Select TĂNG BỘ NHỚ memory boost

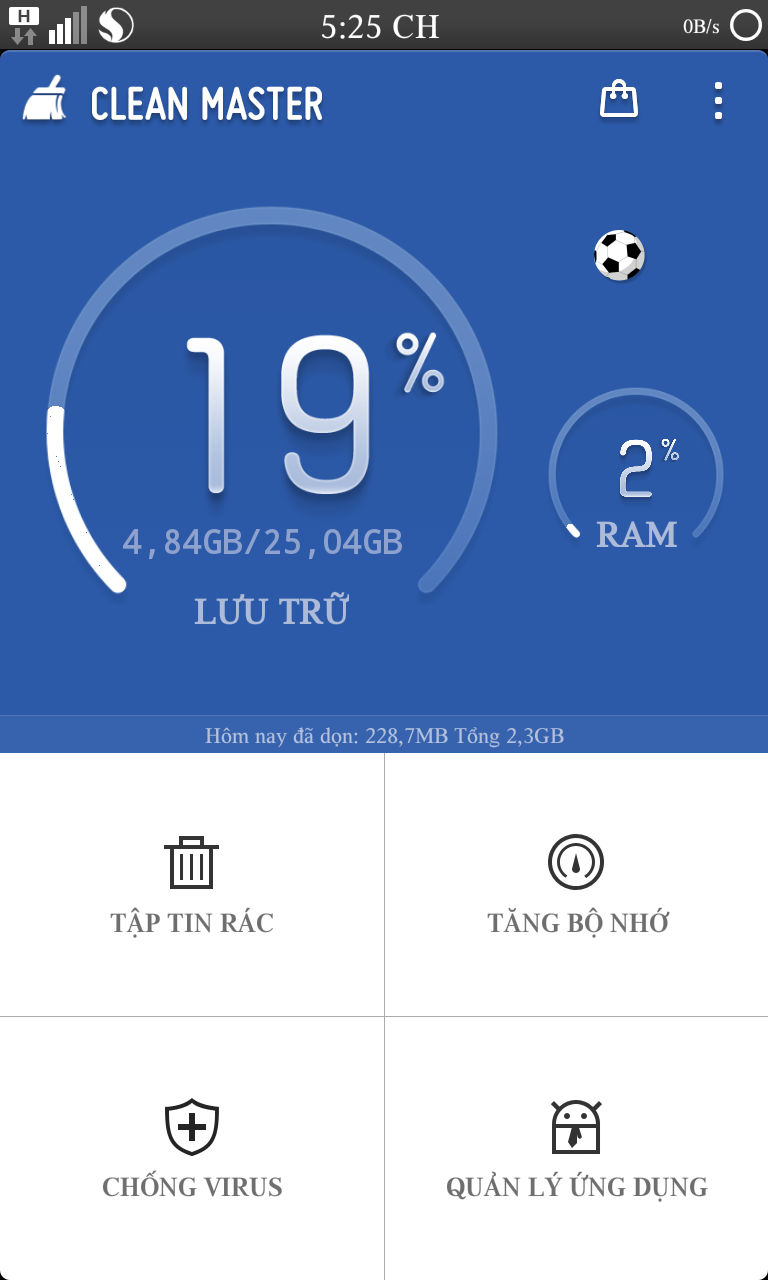pos(577,885)
